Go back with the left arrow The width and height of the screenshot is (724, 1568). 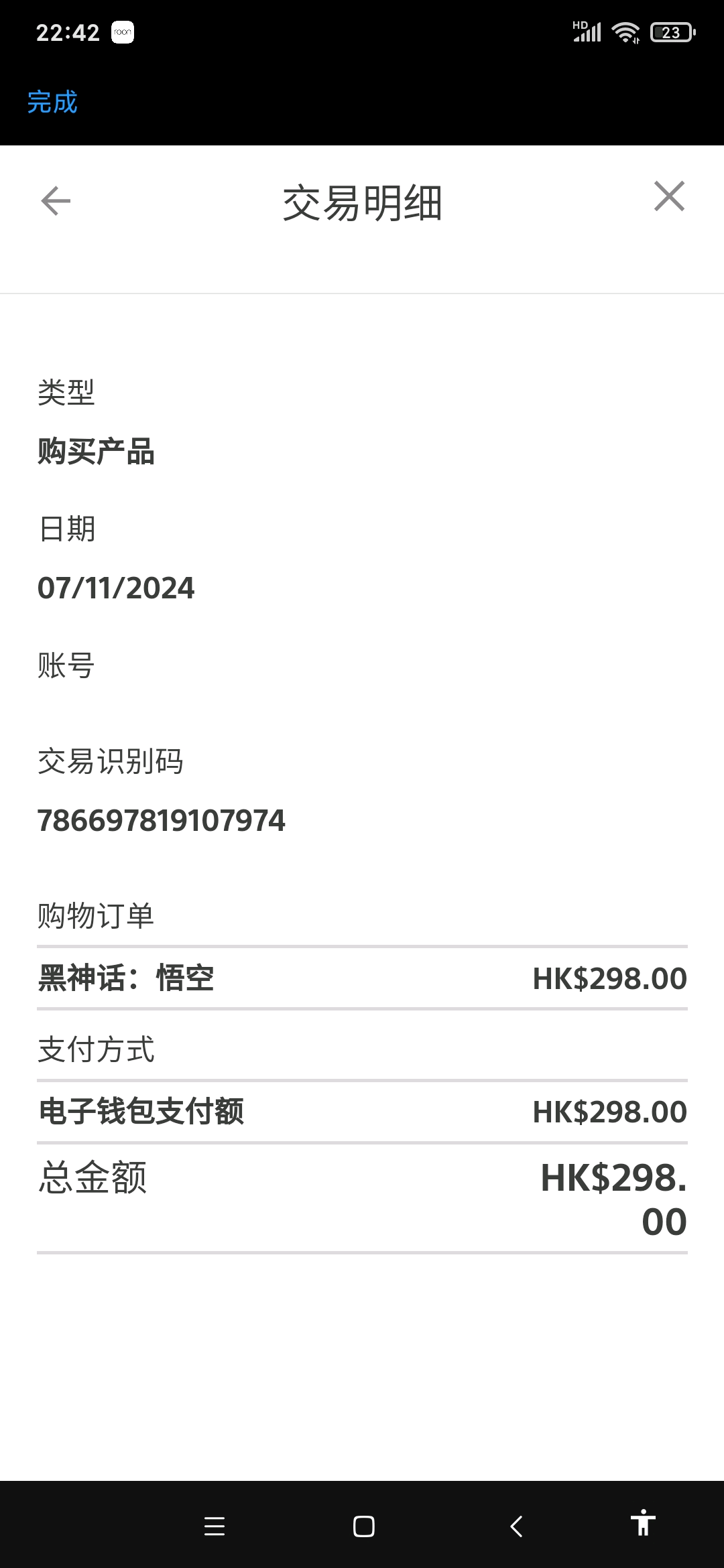pyautogui.click(x=56, y=201)
